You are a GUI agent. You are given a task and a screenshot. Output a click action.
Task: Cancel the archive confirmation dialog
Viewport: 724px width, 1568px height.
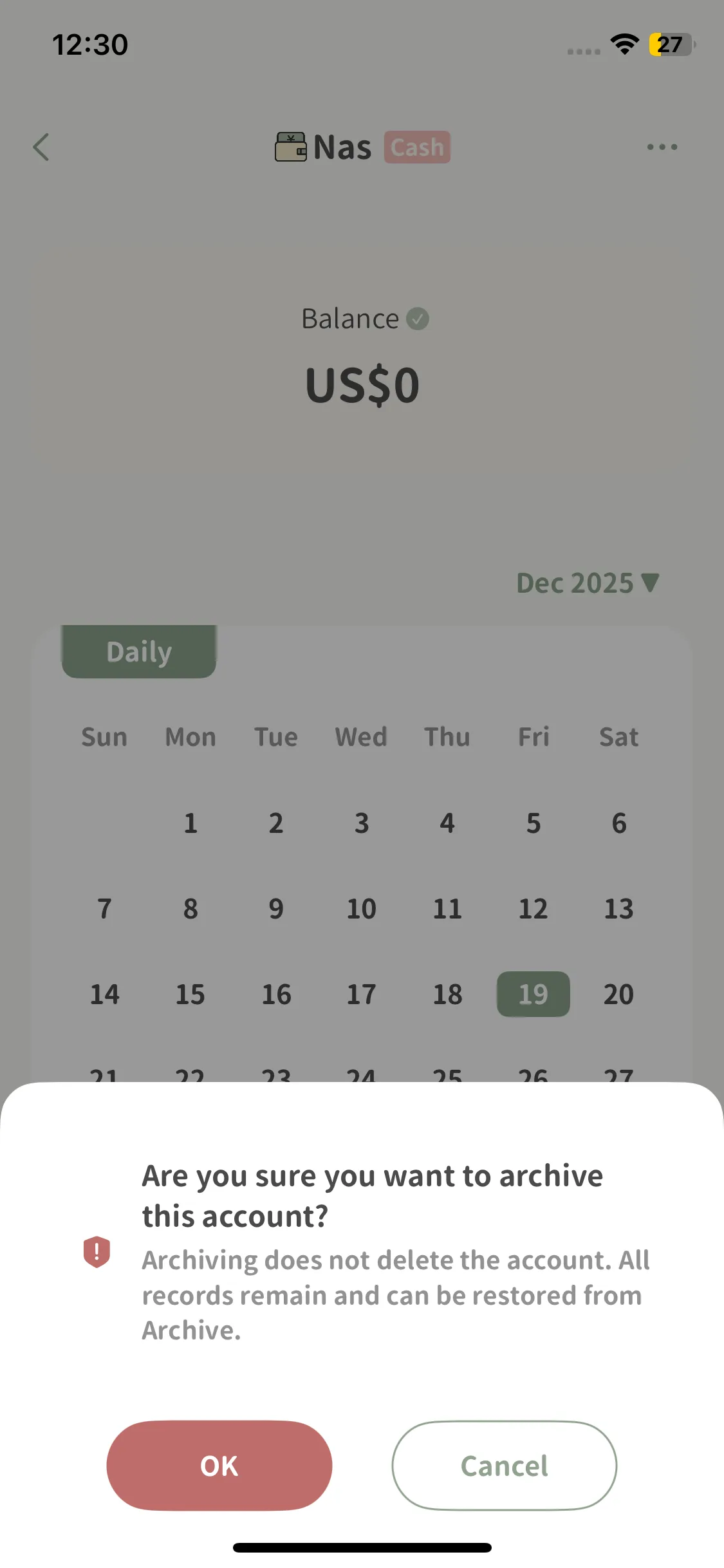pyautogui.click(x=504, y=1466)
